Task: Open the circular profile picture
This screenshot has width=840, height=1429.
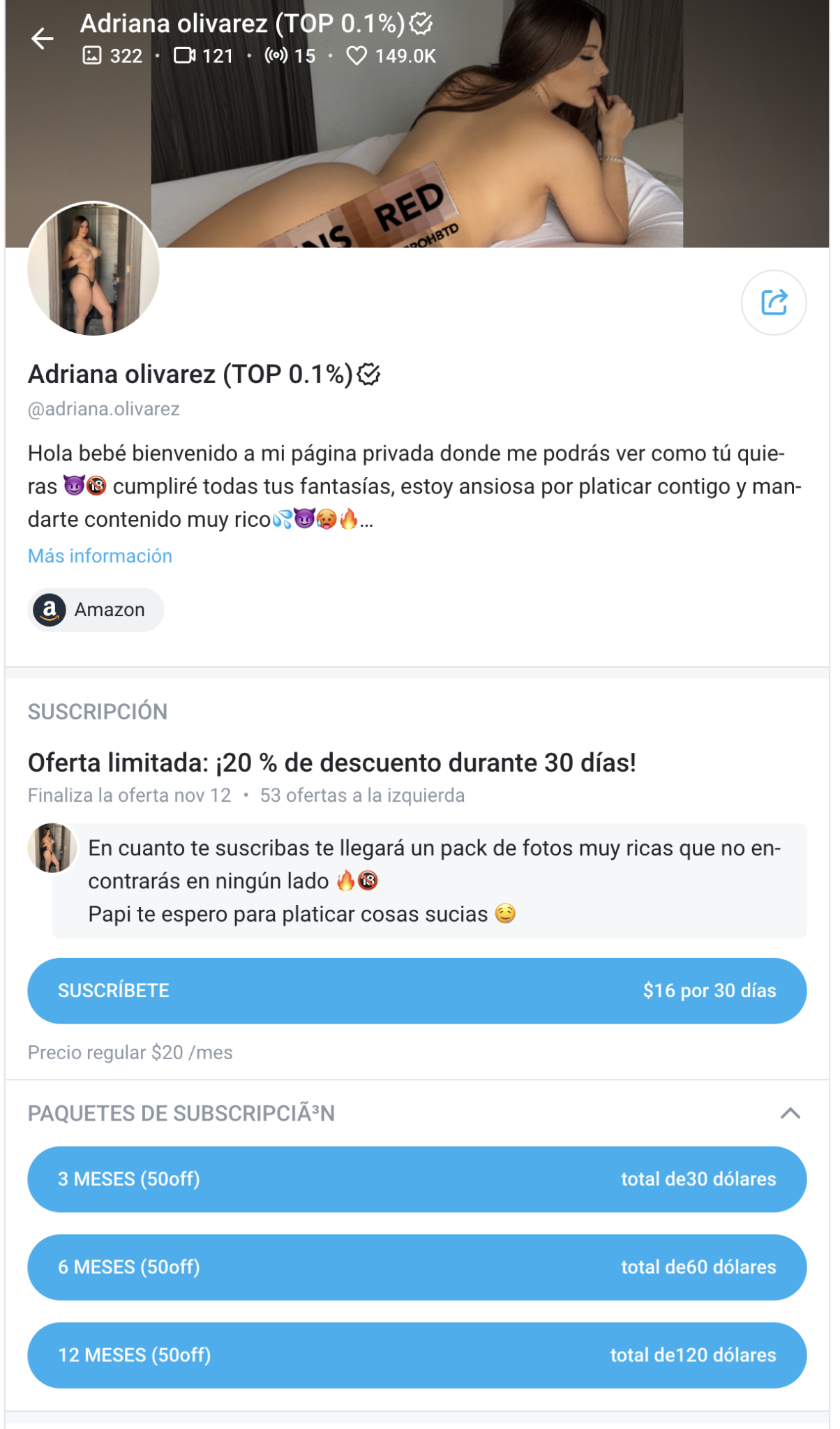Action: [x=91, y=269]
